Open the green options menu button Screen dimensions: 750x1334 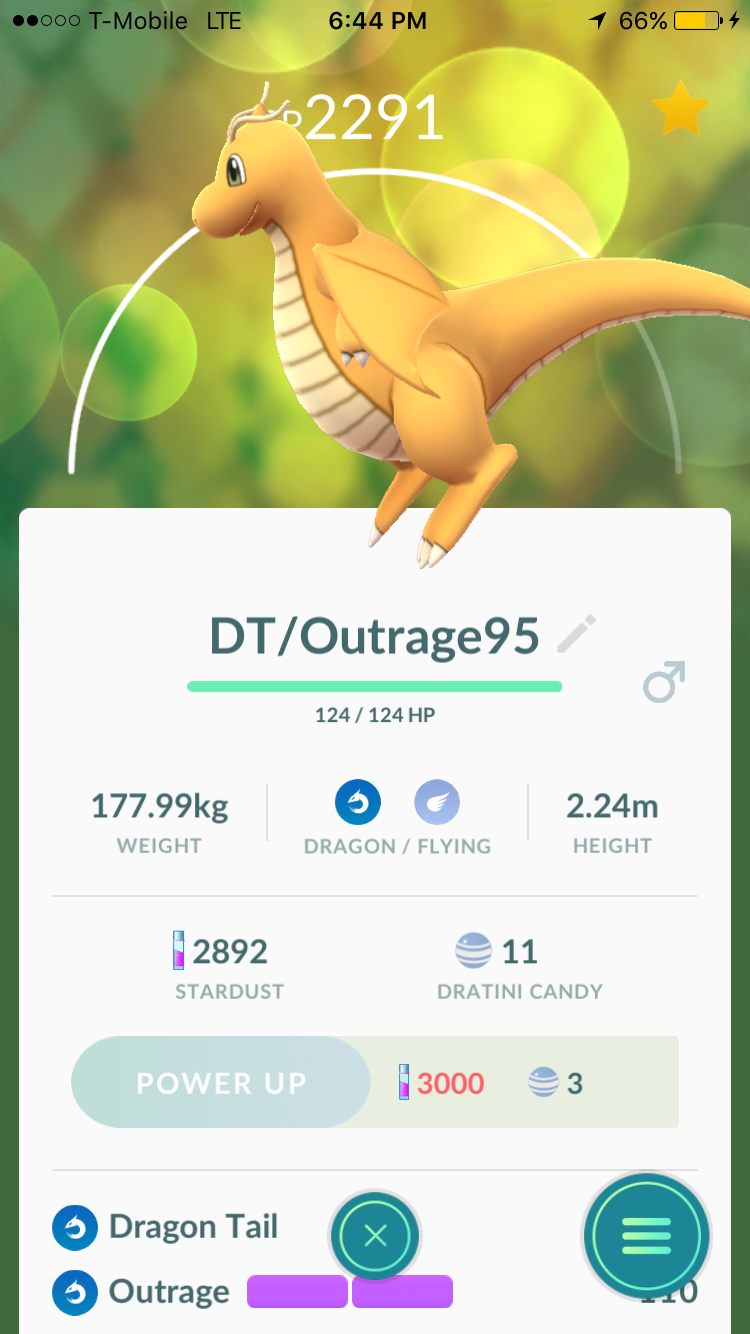(647, 1236)
